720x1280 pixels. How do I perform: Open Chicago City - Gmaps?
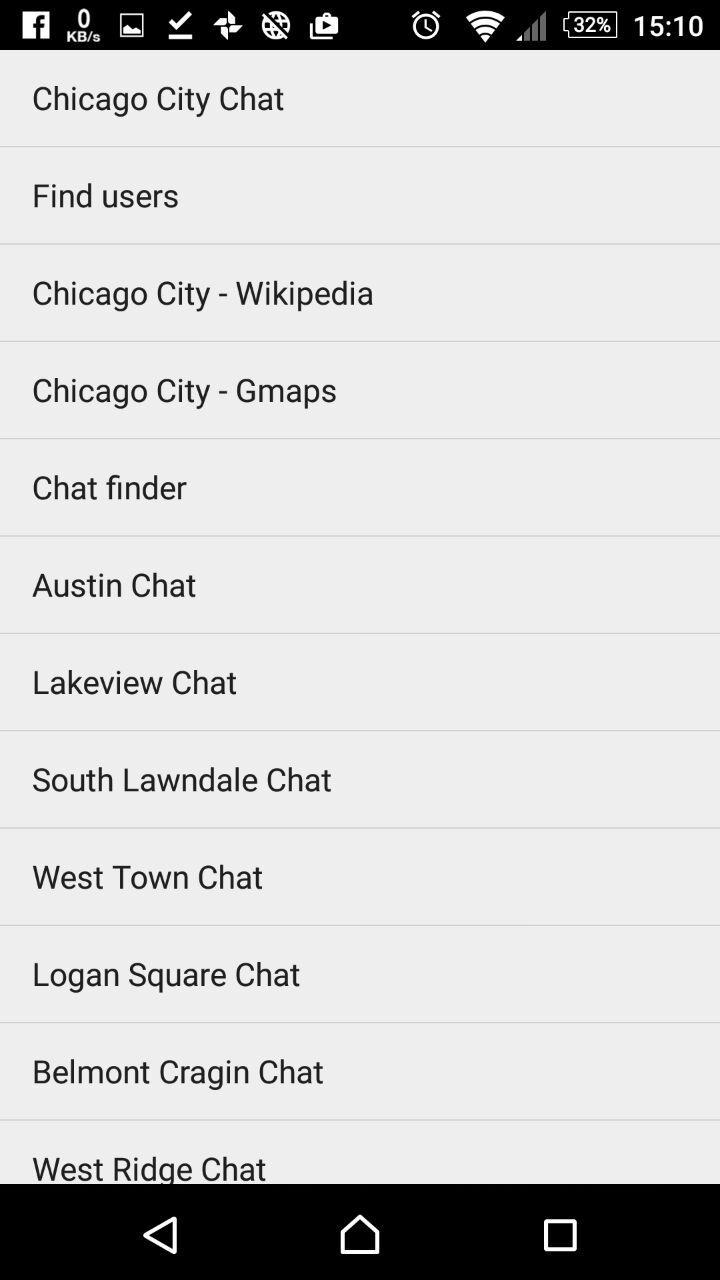[360, 390]
